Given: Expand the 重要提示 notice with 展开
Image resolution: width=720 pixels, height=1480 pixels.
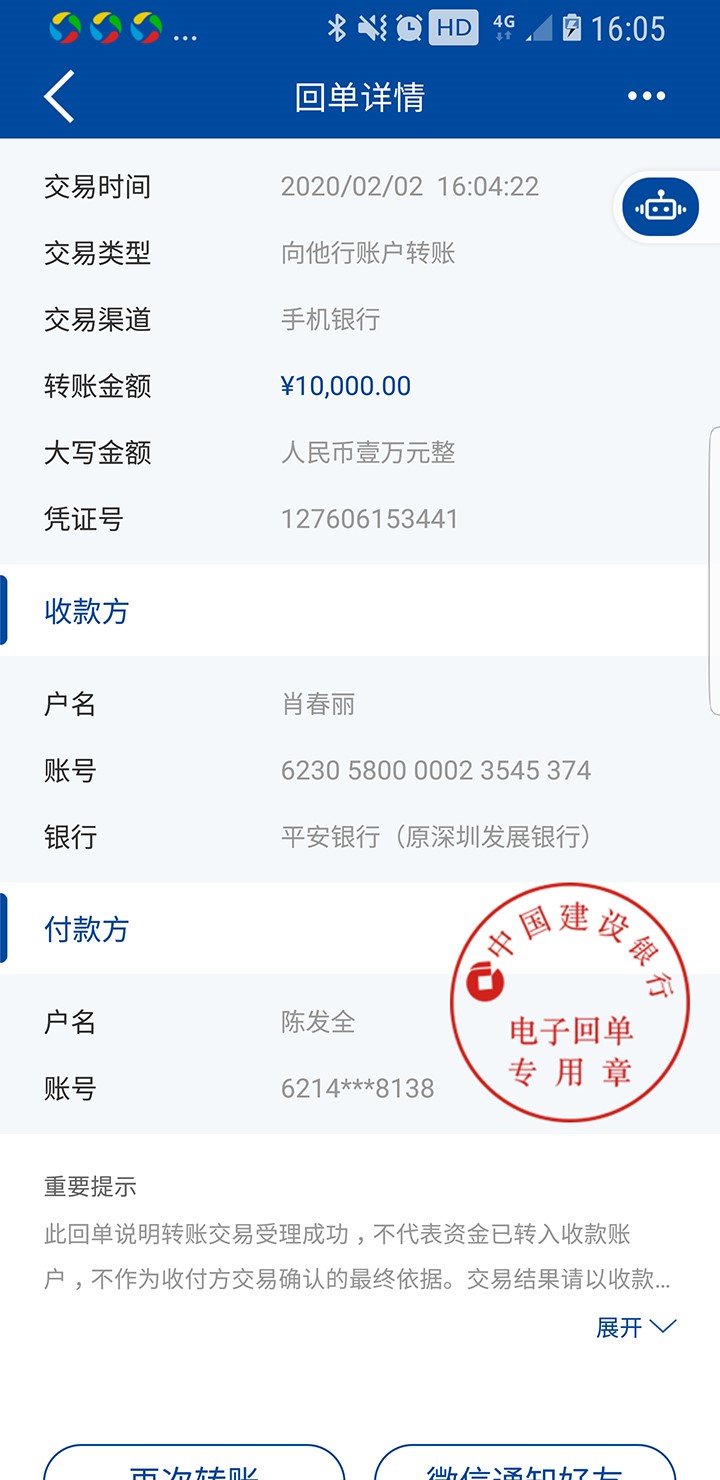Looking at the screenshot, I should 636,1327.
